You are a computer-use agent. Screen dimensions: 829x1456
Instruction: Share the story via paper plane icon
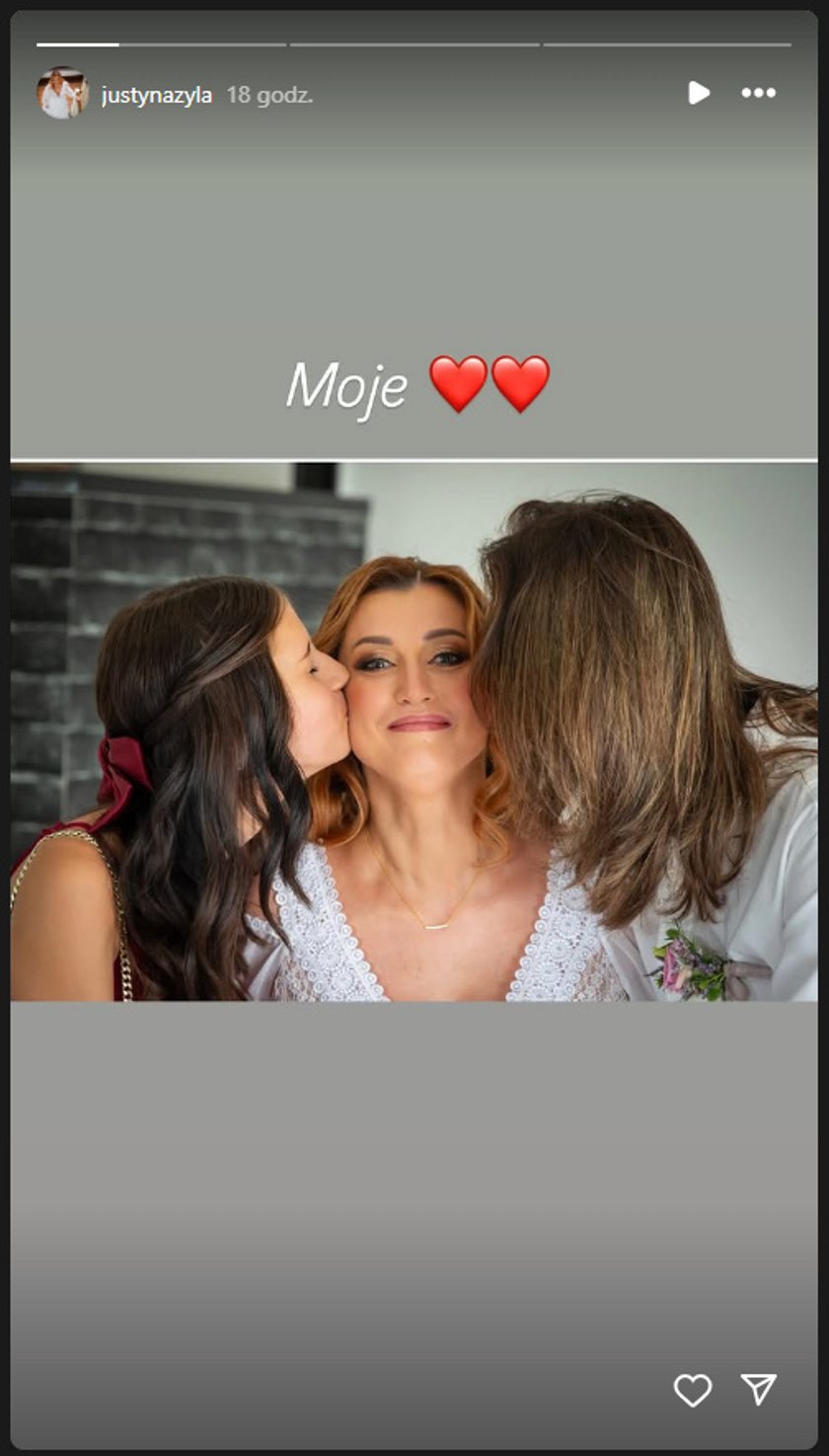[x=759, y=1389]
